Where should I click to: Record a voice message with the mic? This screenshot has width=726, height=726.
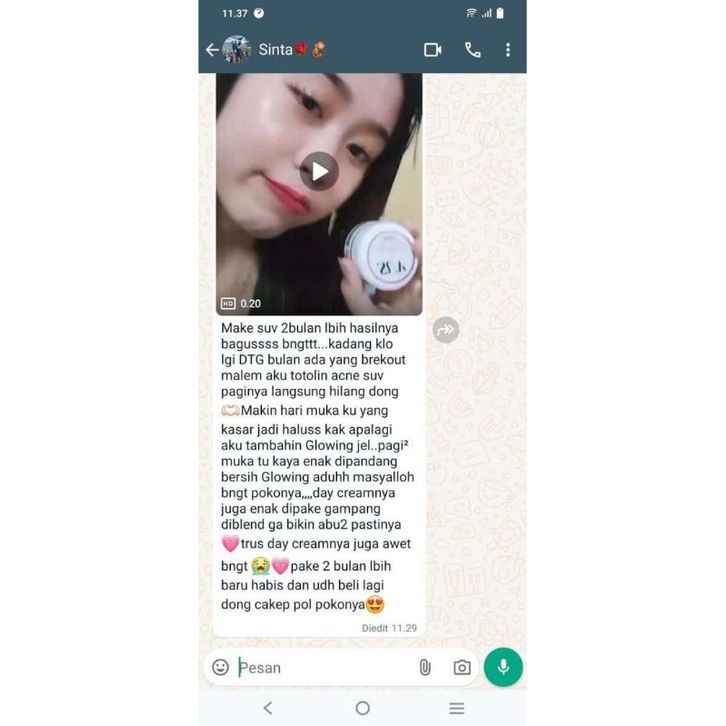point(503,667)
